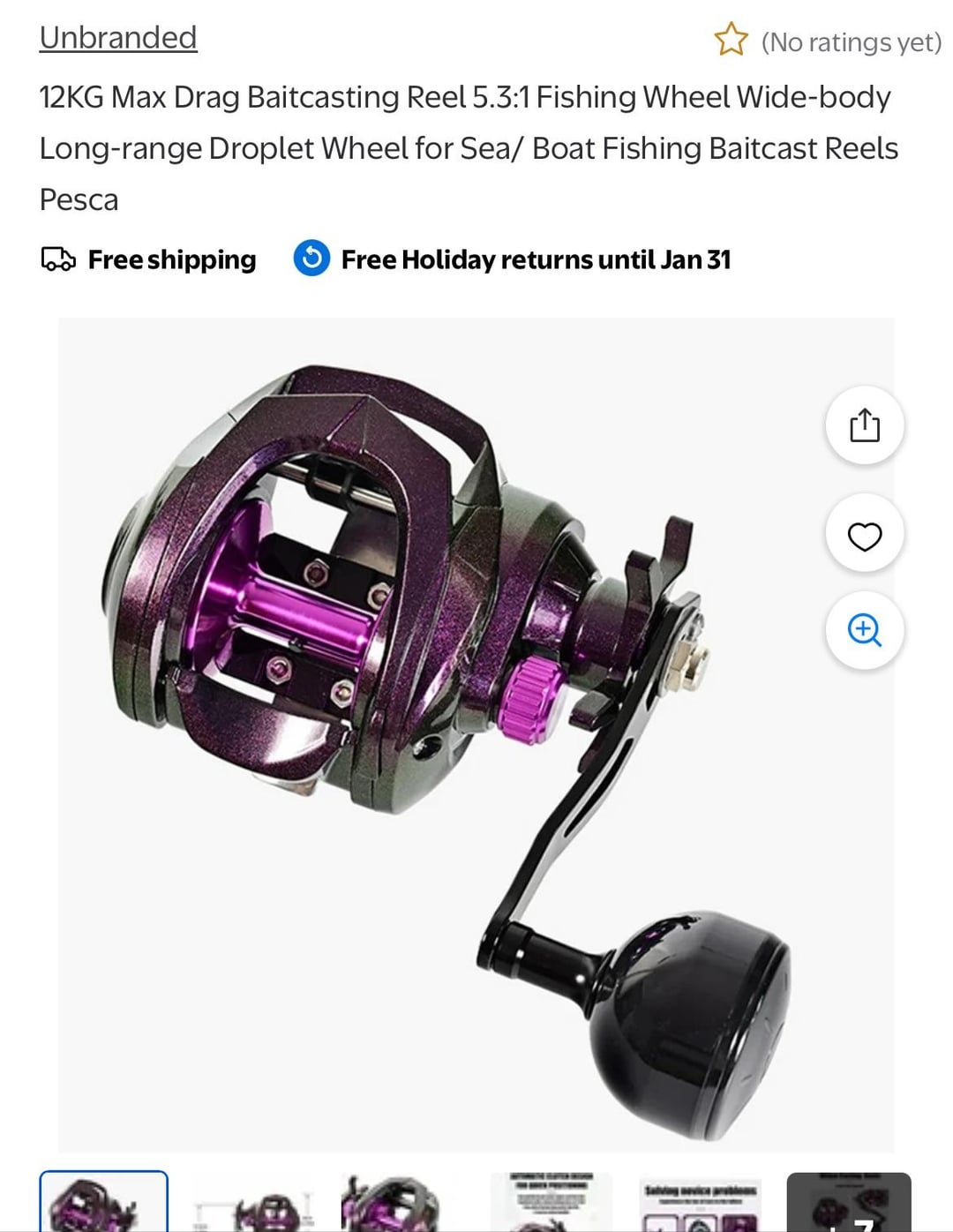This screenshot has width=953, height=1232.
Task: Open the main reel product photo
Action: coord(441,732)
